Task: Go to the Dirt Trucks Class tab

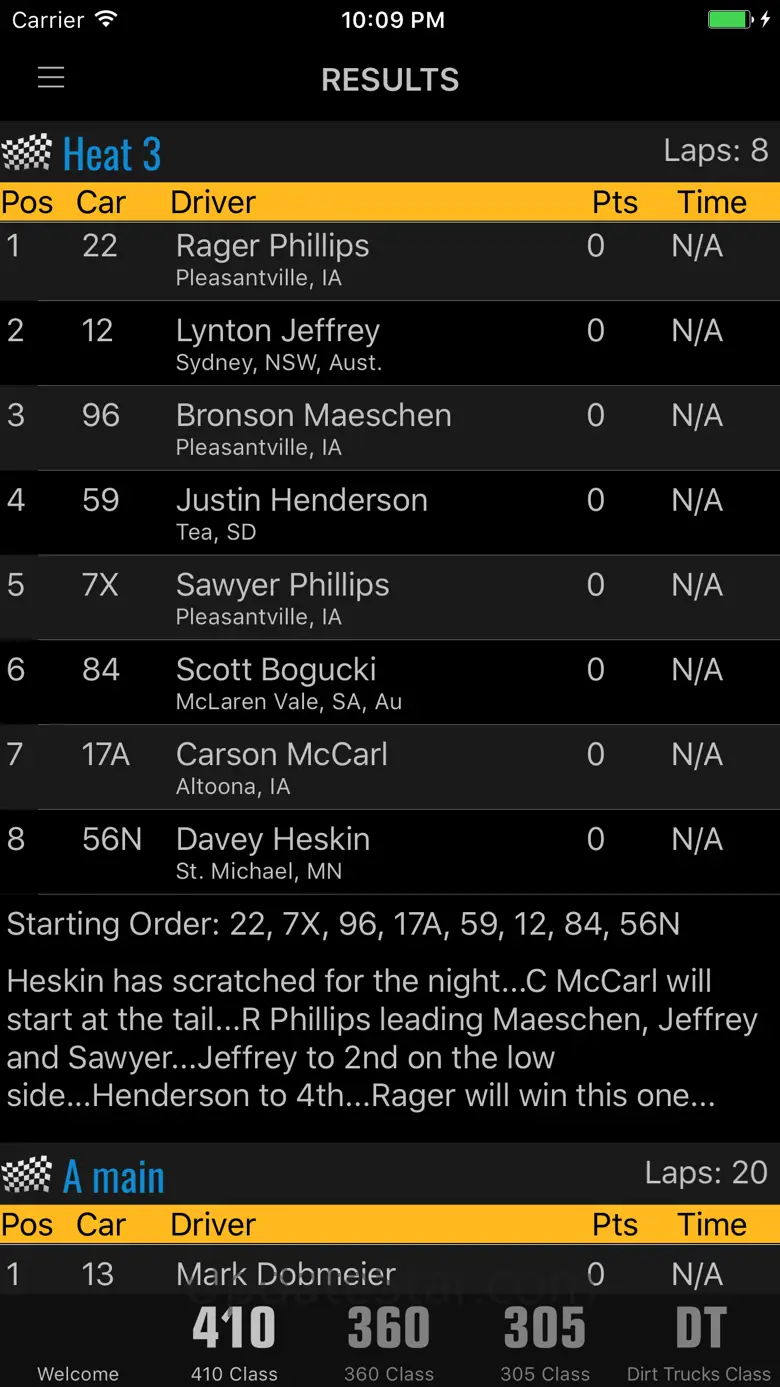Action: pos(700,1342)
